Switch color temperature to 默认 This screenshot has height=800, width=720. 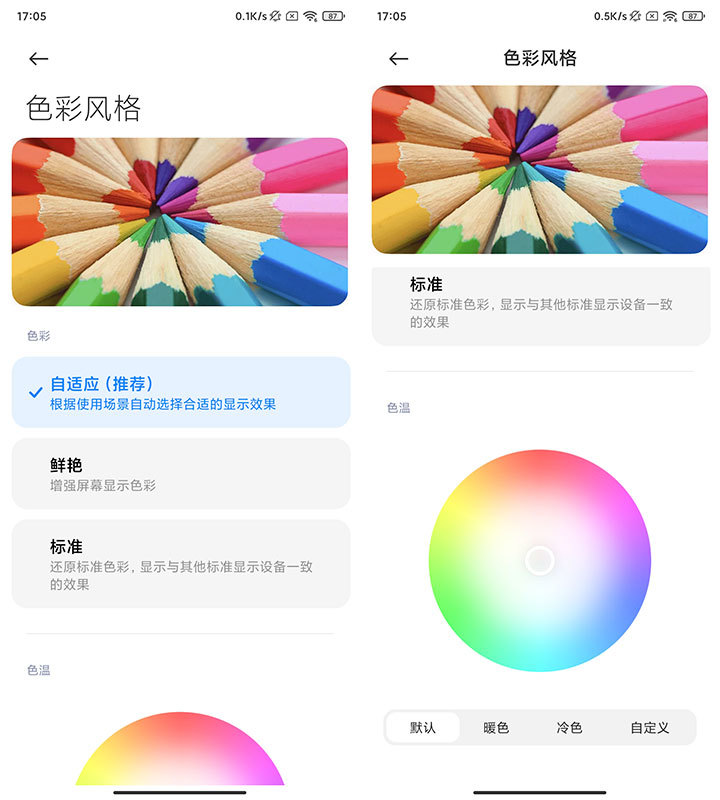pos(423,728)
